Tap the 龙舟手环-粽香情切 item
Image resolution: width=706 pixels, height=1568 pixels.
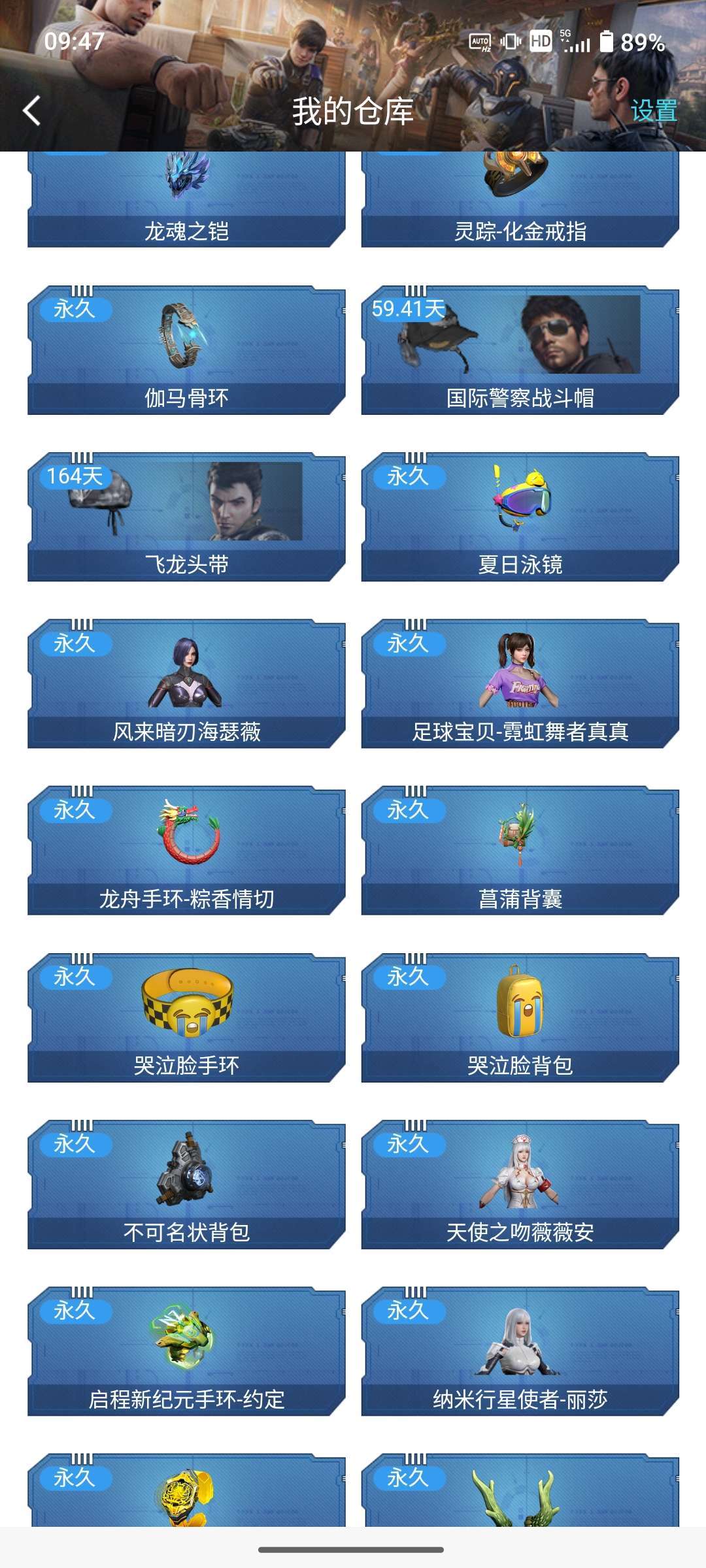click(x=186, y=850)
